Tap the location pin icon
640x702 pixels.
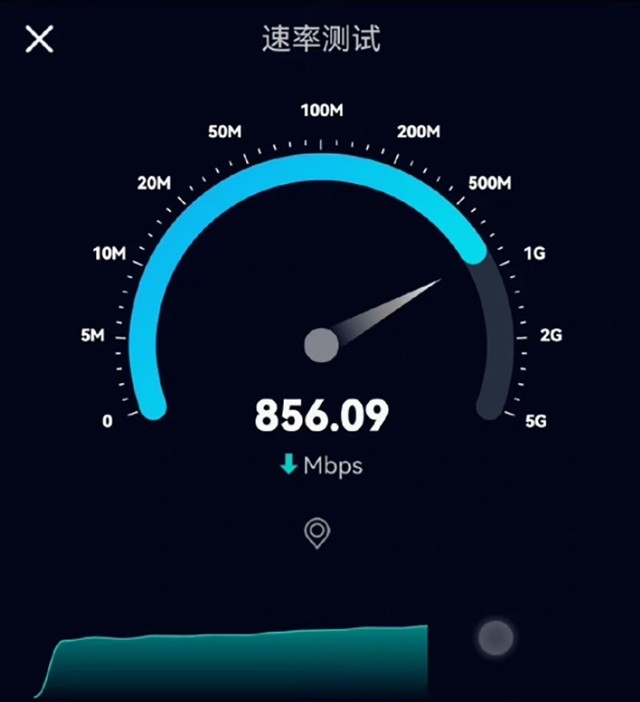click(x=317, y=533)
